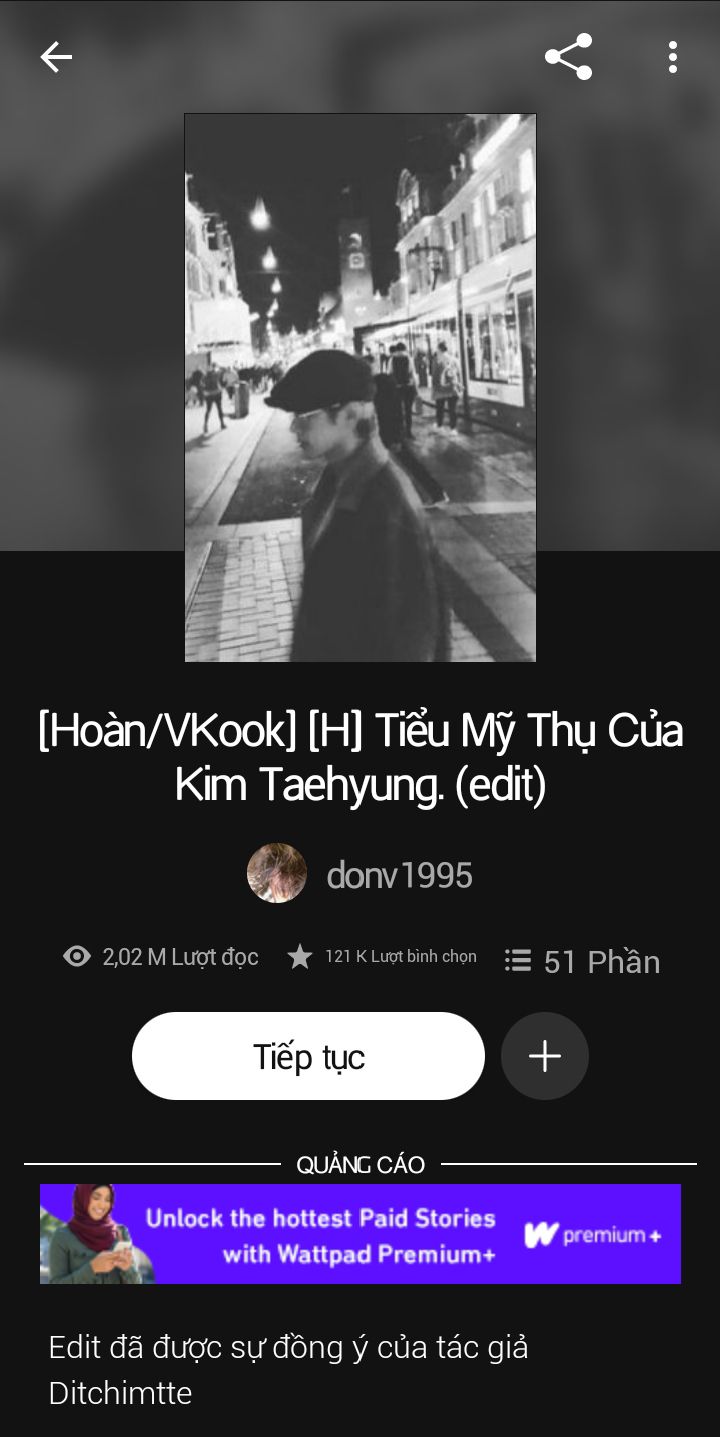Screen dimensions: 720x1437
Task: Open the Wattpad Premium+ ad banner
Action: 360,1234
